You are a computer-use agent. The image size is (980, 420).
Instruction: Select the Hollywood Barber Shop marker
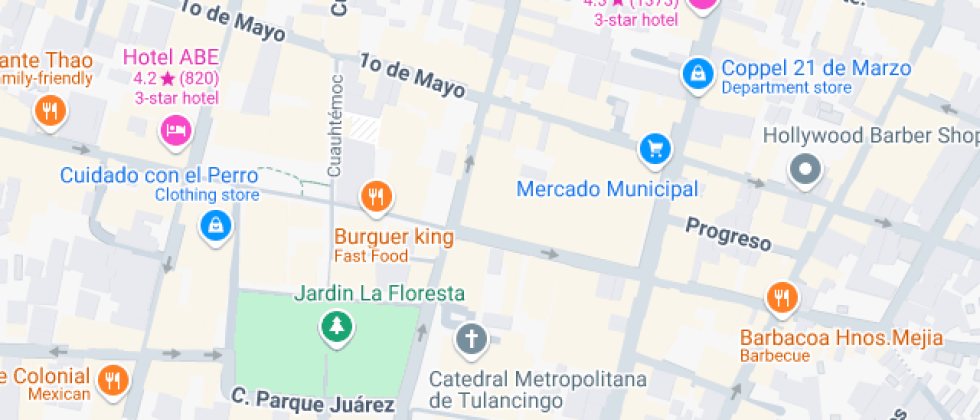coord(805,171)
